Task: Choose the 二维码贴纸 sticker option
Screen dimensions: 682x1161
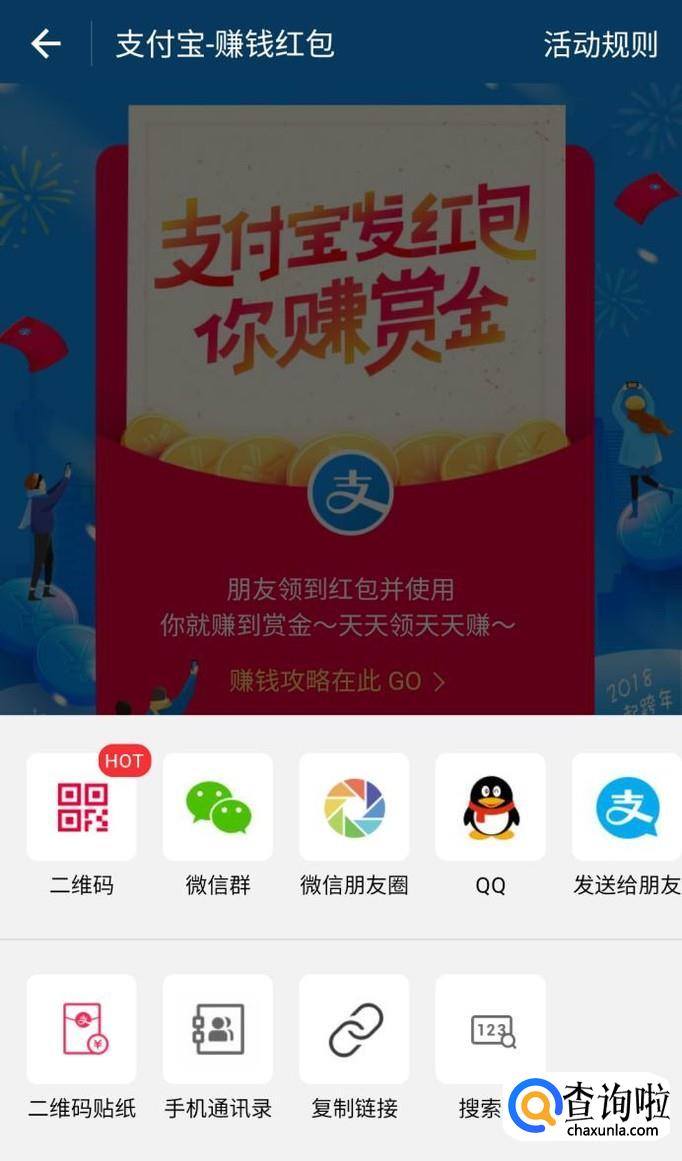Action: pos(81,1030)
